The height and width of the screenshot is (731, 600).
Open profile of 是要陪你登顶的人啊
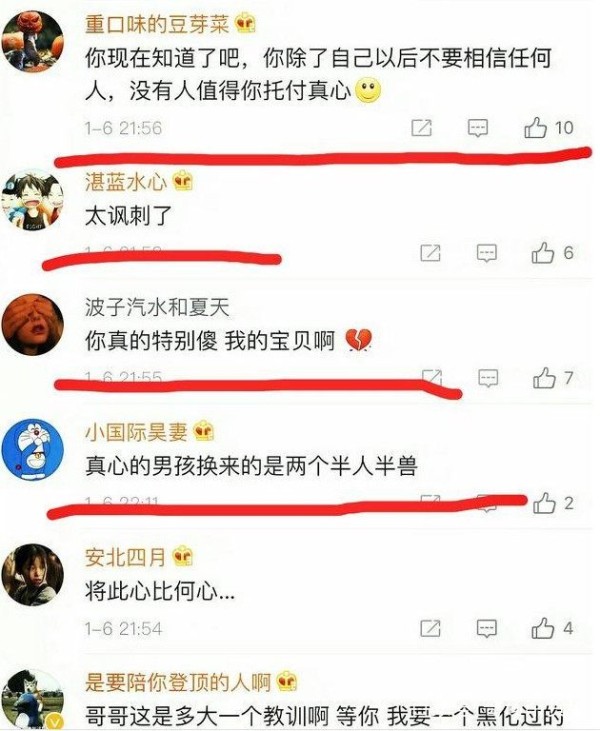pos(32,699)
